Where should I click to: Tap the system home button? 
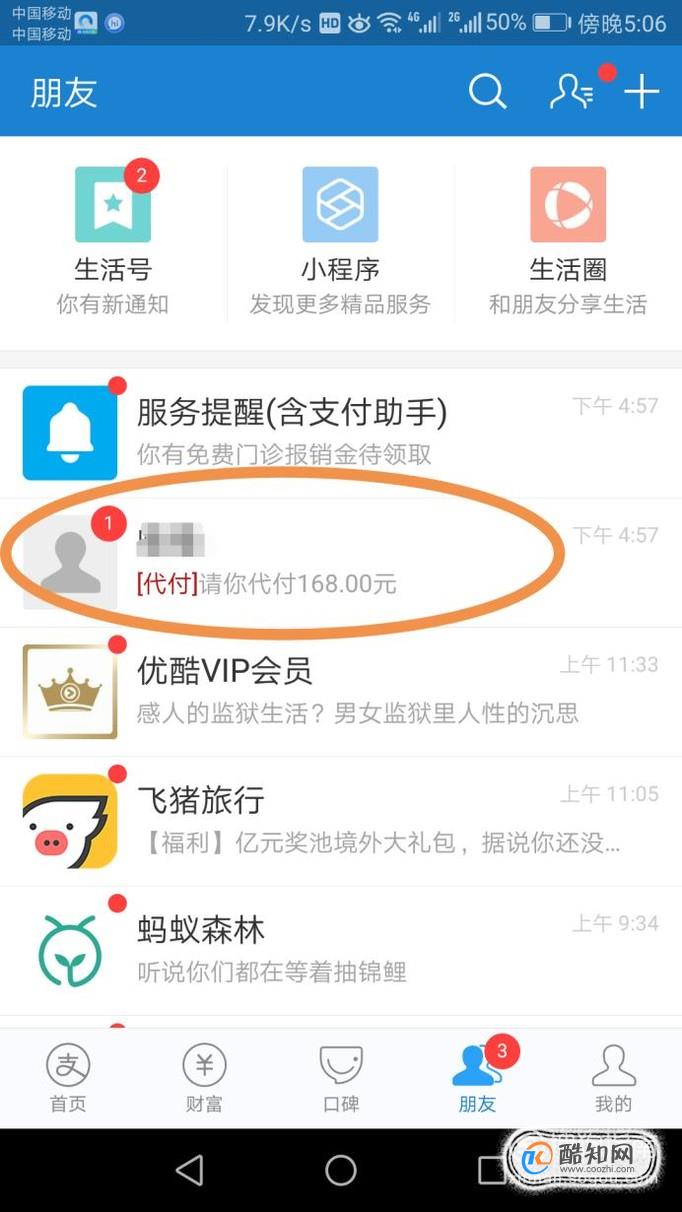coord(341,1170)
